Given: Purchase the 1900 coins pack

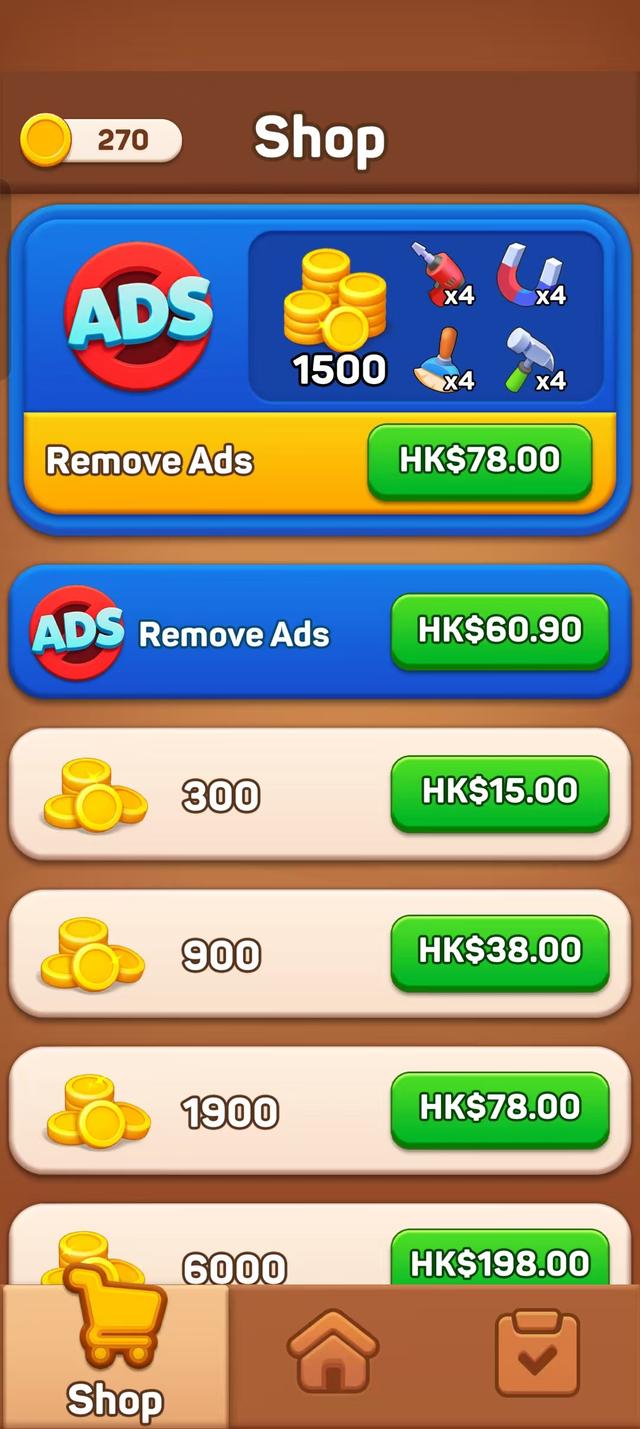Looking at the screenshot, I should [499, 1108].
